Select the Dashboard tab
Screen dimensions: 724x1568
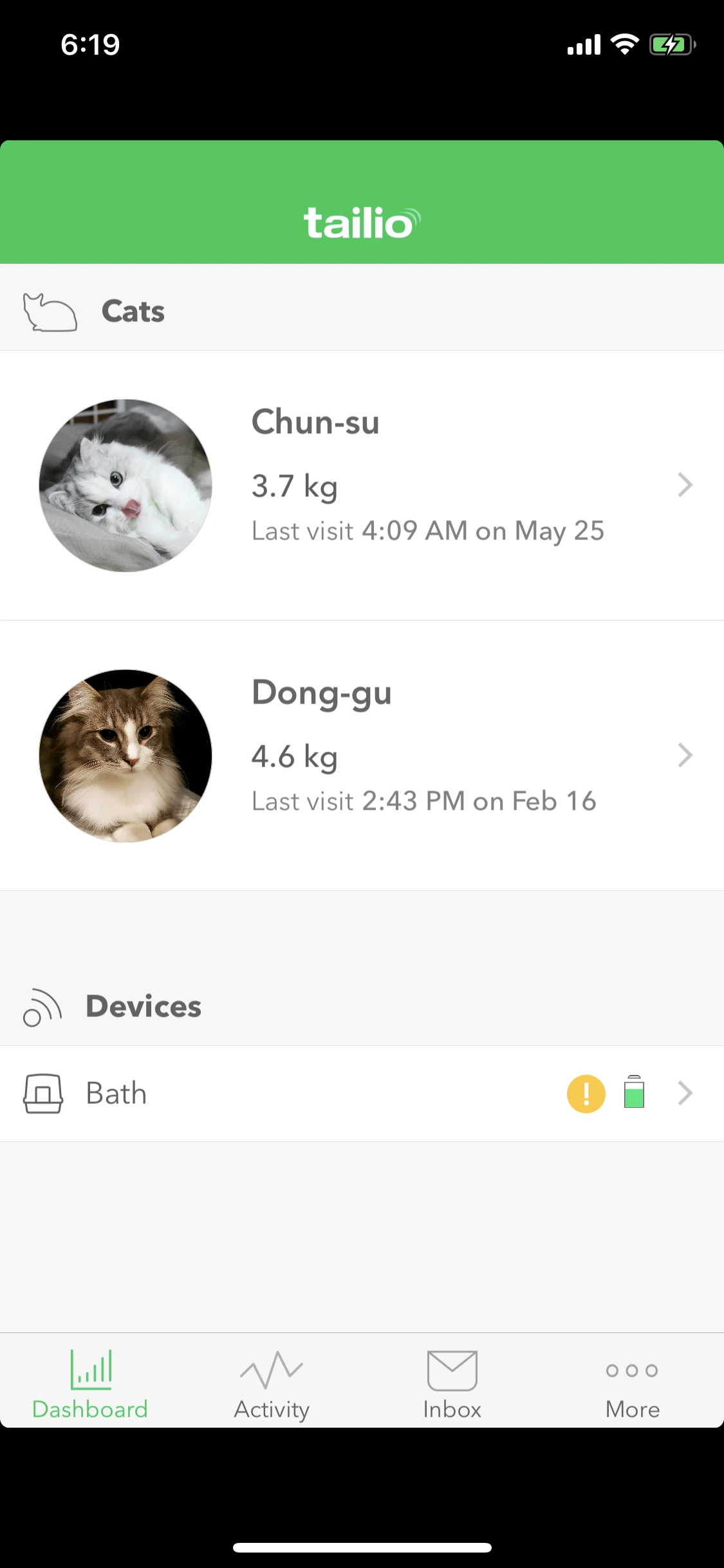pos(90,1384)
